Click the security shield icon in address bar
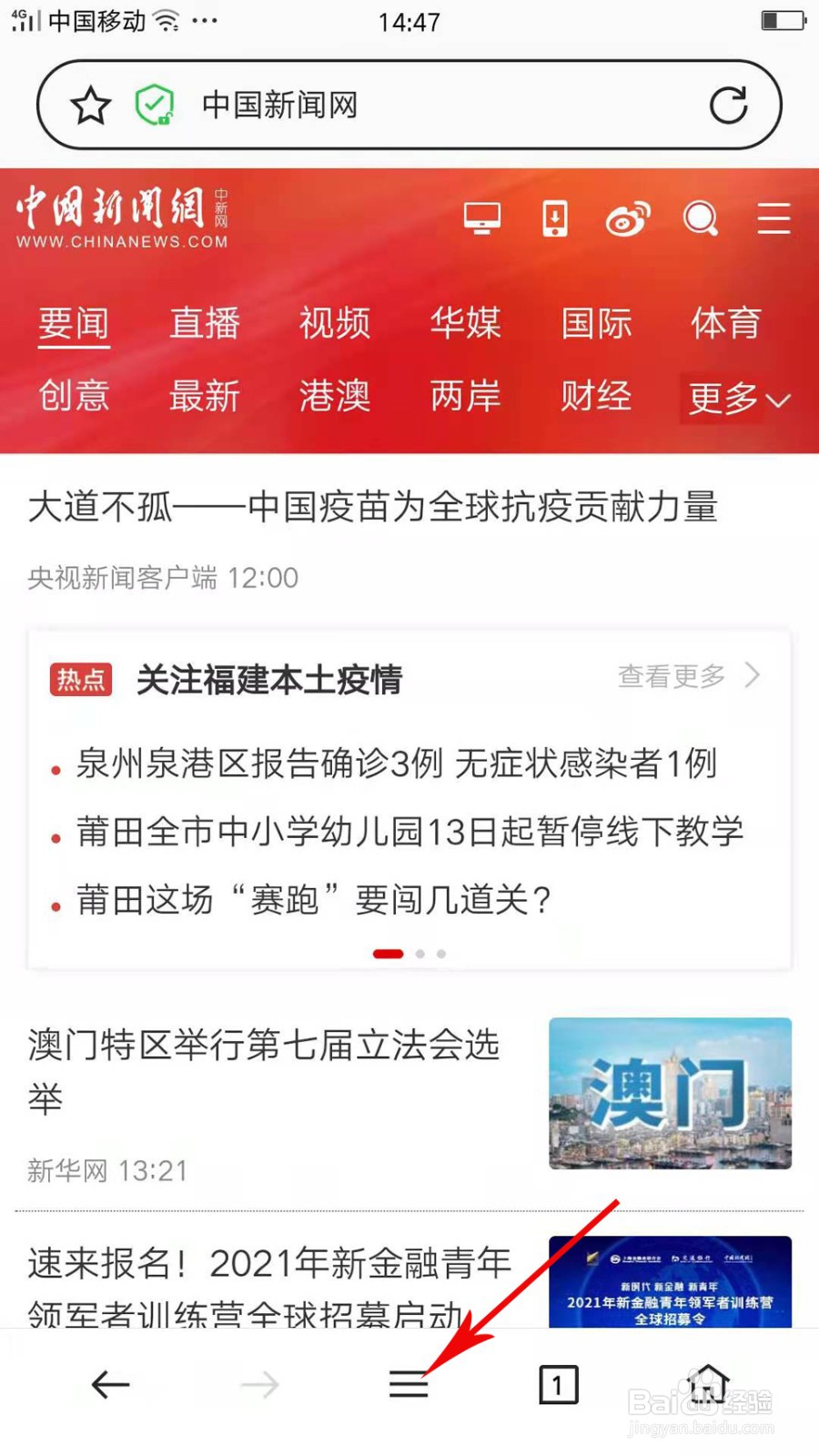Viewport: 819px width, 1456px height. click(x=153, y=103)
